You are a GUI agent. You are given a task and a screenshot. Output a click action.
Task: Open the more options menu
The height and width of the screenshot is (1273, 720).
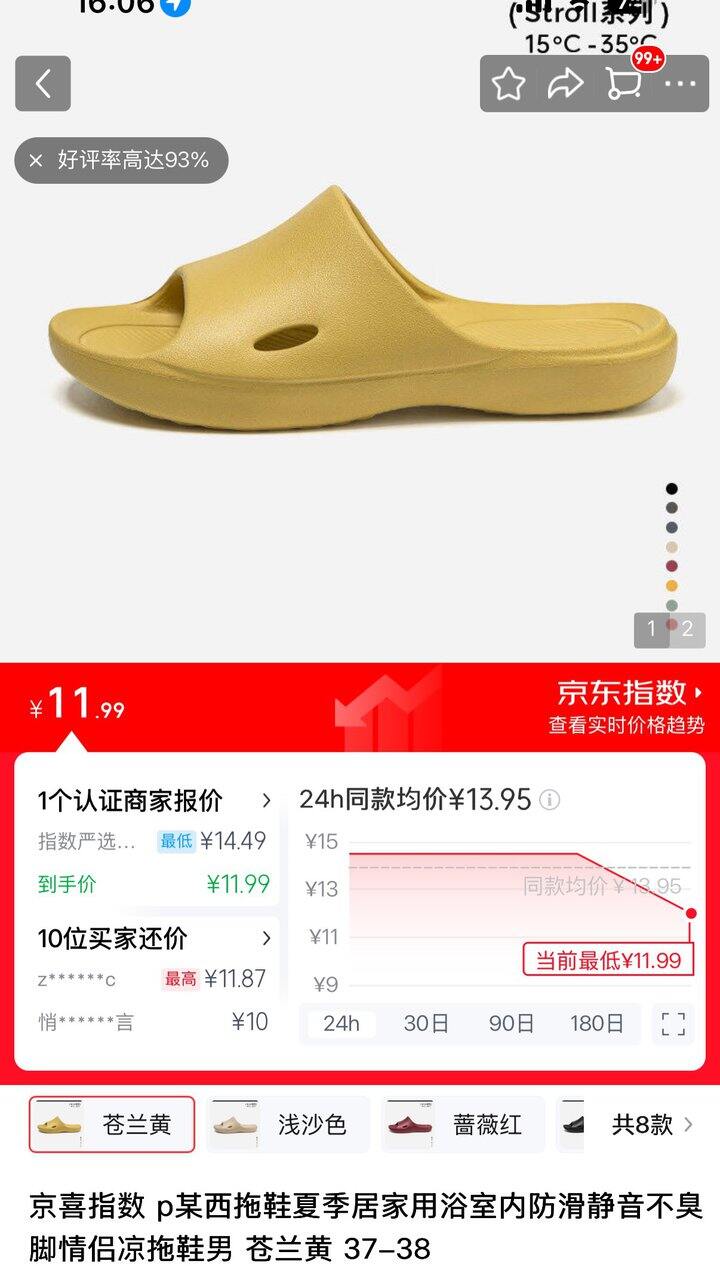coord(681,84)
